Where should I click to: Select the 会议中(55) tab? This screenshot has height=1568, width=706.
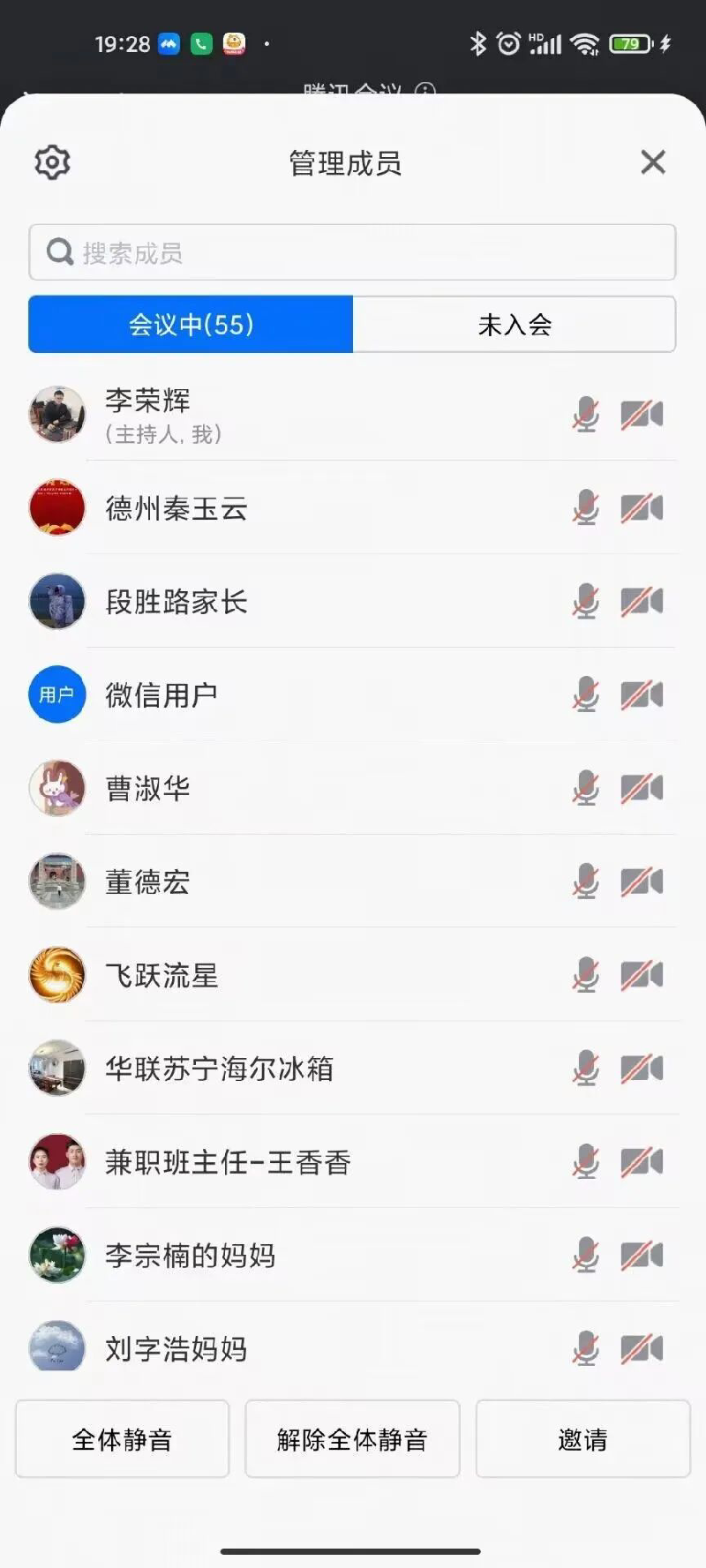click(x=191, y=325)
